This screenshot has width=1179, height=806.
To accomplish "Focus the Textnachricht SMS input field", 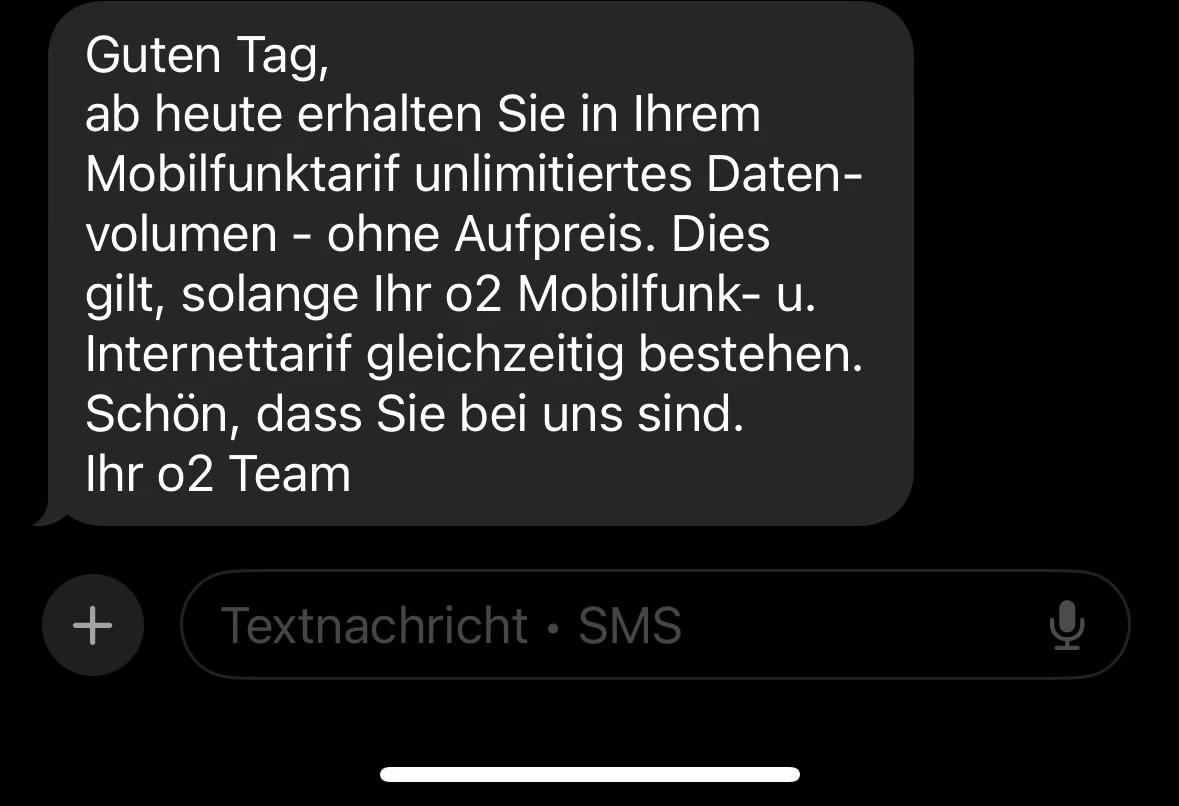I will tap(600, 625).
